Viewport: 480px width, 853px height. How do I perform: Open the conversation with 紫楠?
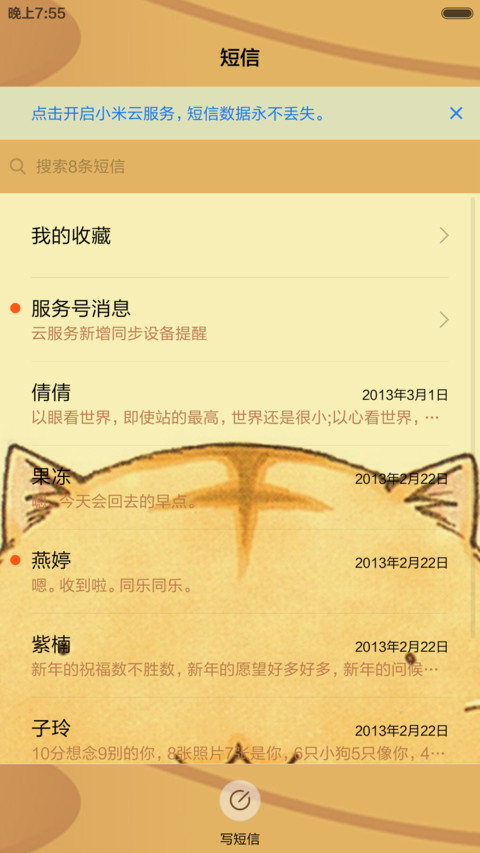[x=240, y=656]
